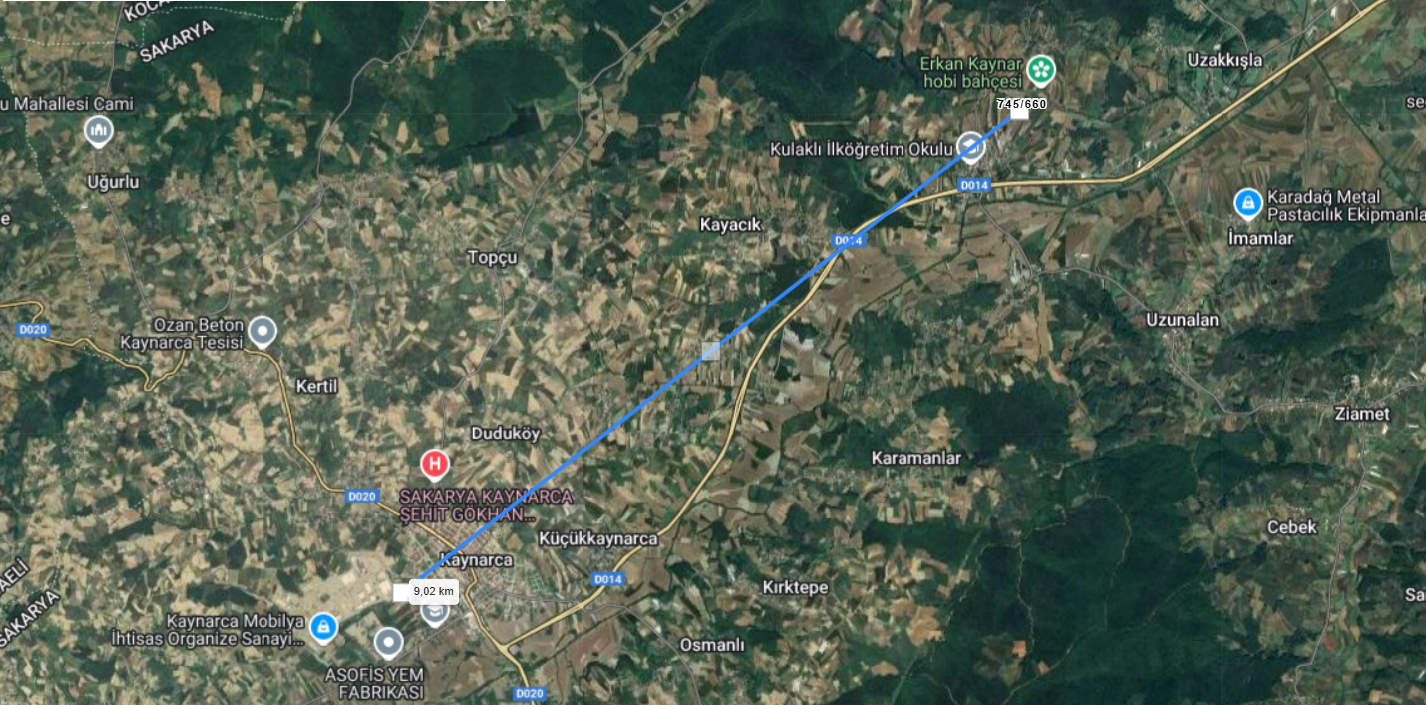The height and width of the screenshot is (705, 1426).
Task: Open the Karadağ Metal Pastacılık Ekipmanları marker
Action: pos(1247,203)
